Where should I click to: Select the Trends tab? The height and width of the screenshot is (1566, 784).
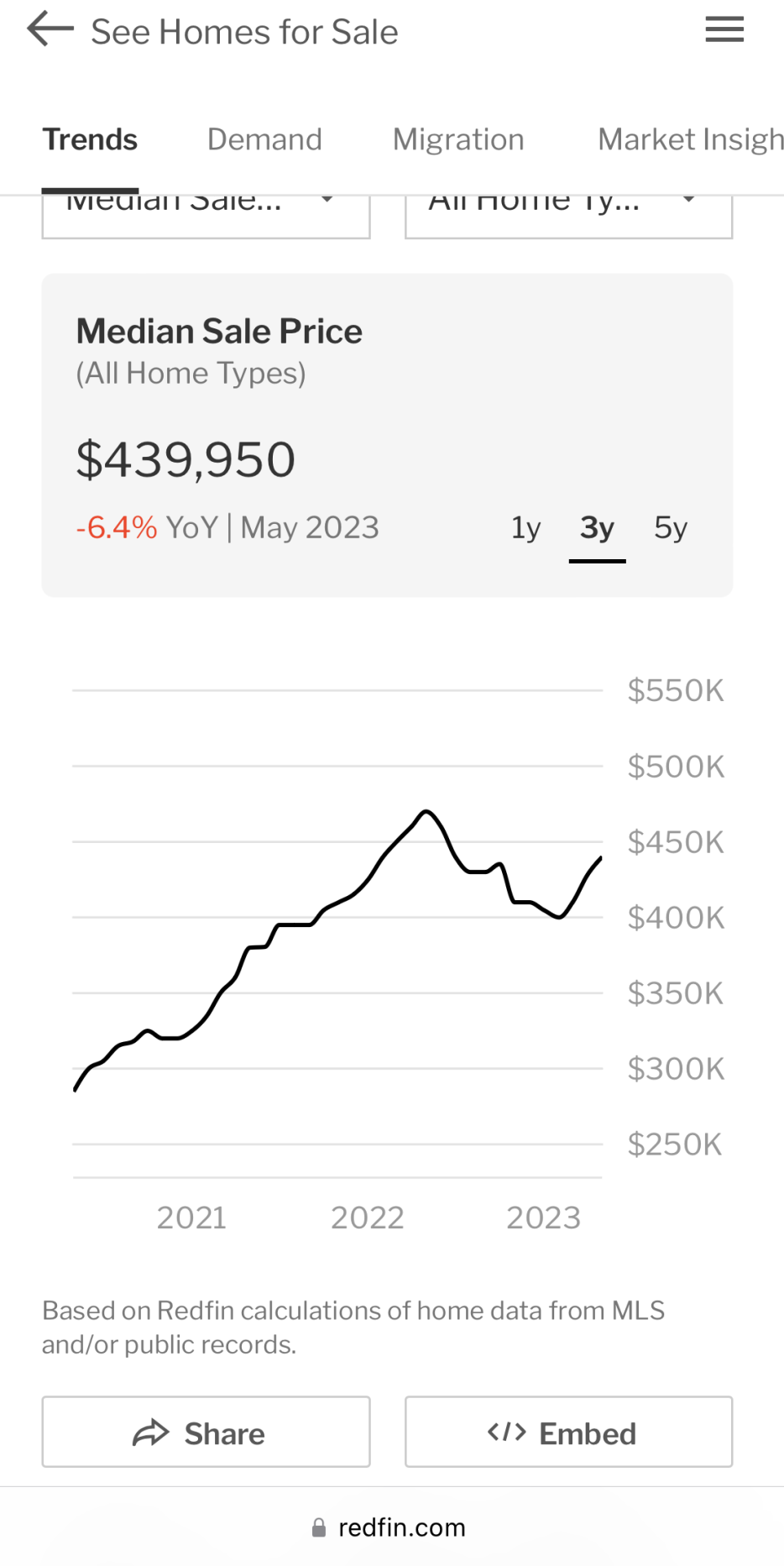click(90, 139)
